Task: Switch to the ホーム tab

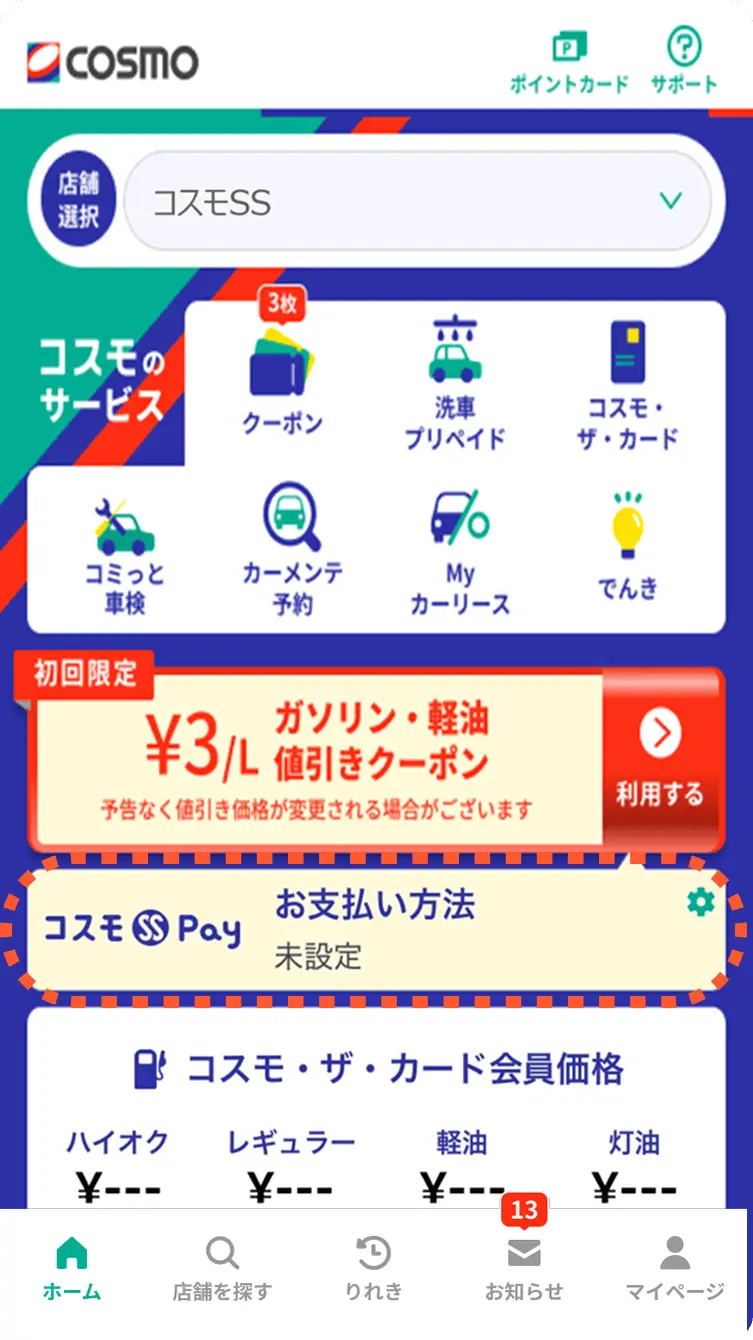Action: [72, 1269]
